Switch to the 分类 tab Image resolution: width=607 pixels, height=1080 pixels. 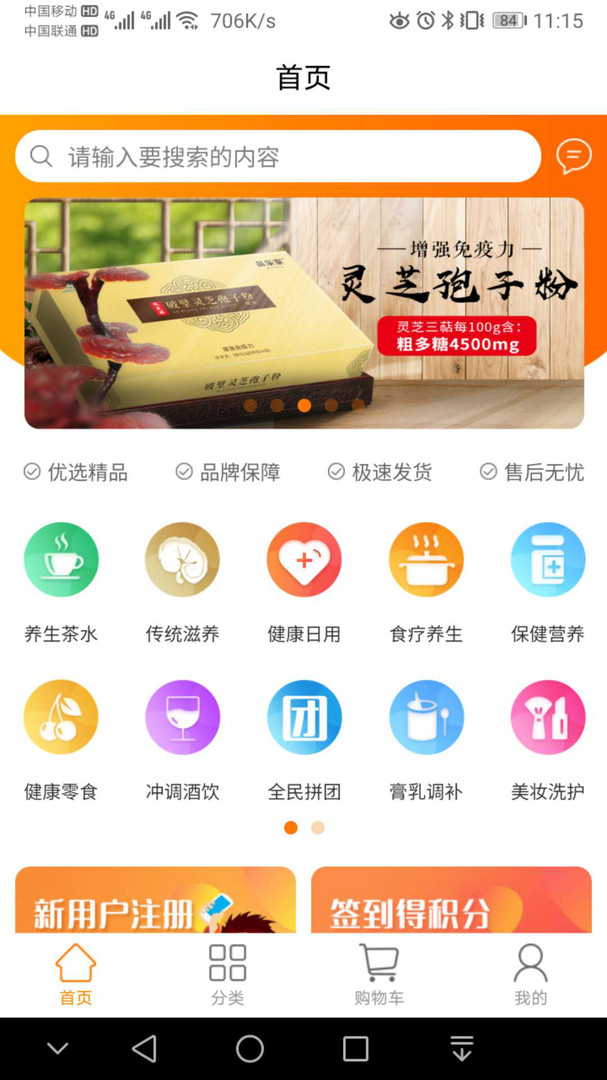(x=227, y=975)
